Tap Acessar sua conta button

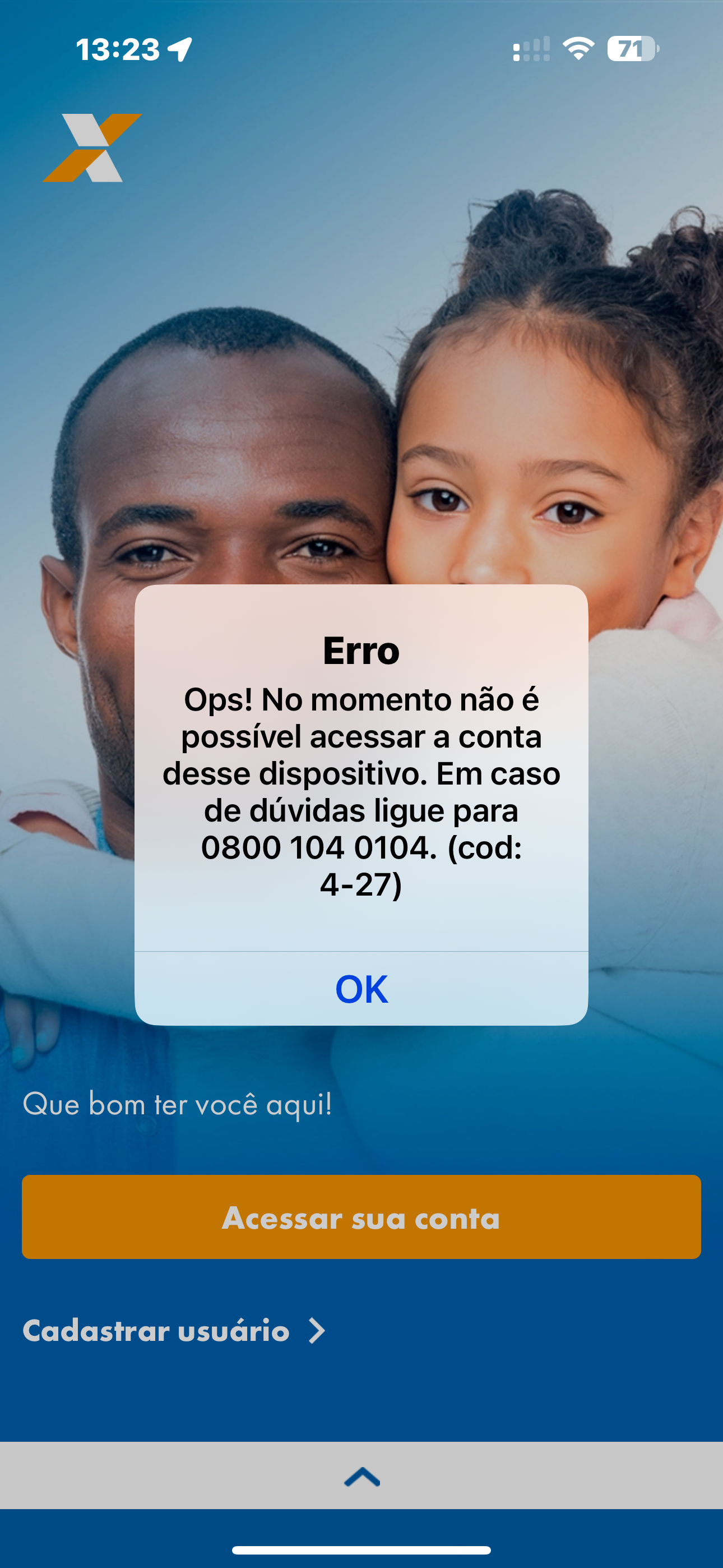click(x=361, y=1217)
